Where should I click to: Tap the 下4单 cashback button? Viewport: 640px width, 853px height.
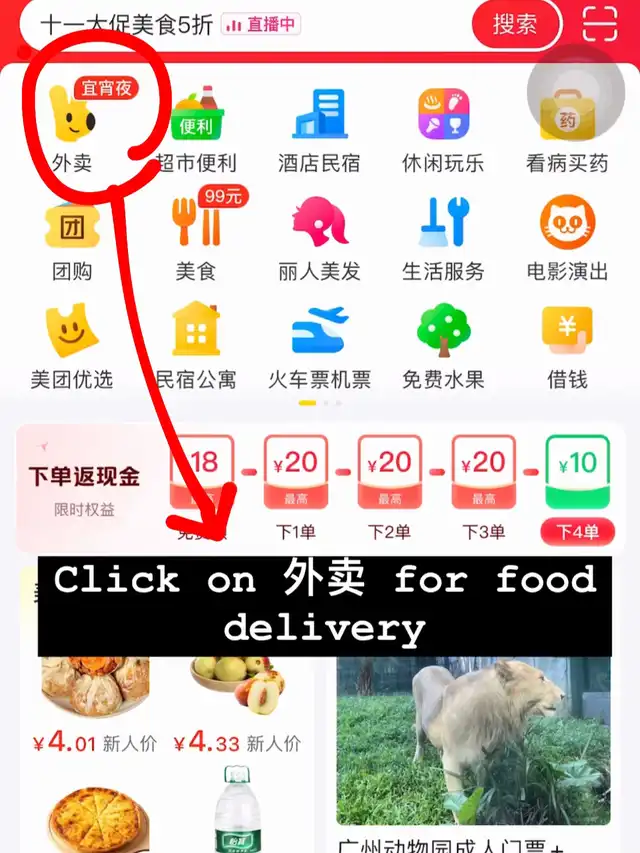577,531
